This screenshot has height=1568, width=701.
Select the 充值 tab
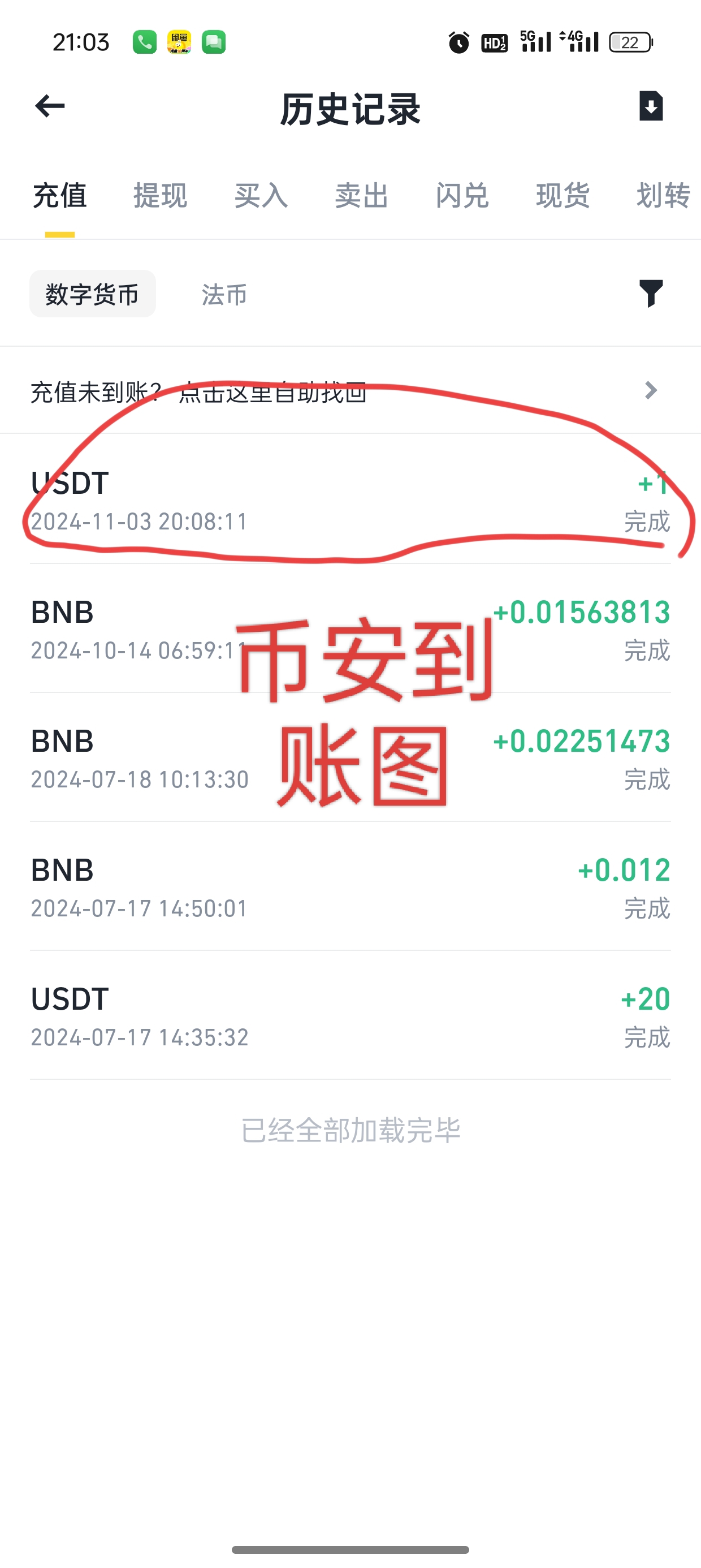click(59, 196)
